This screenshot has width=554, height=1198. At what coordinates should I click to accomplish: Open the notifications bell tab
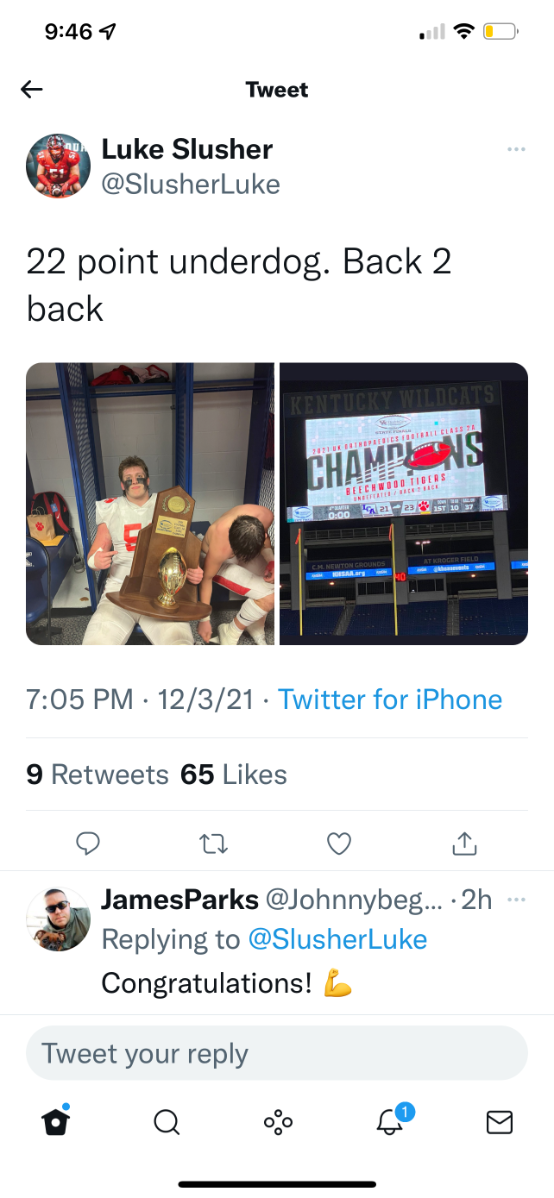tap(391, 1120)
